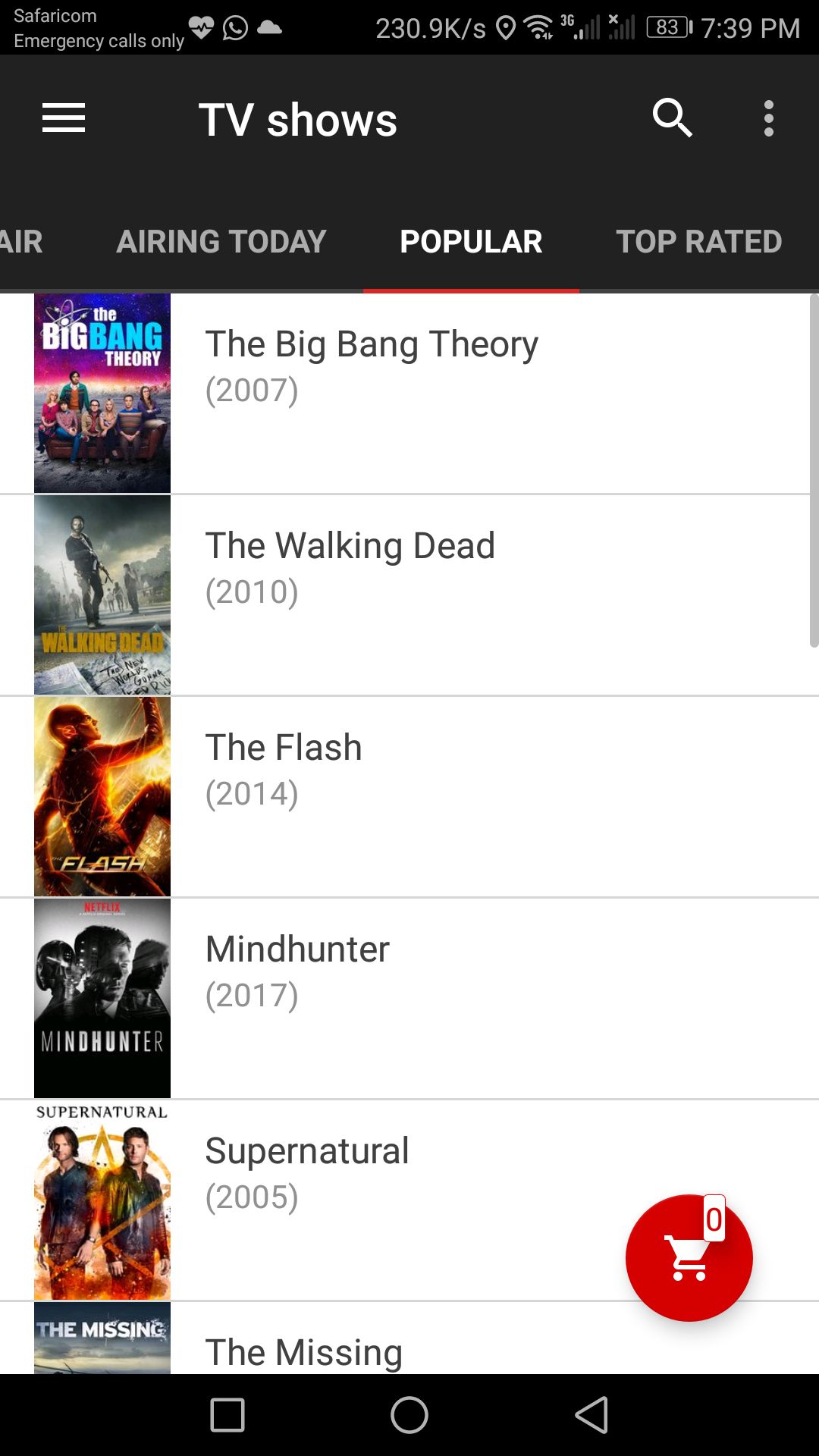Open the hamburger navigation drawer
The width and height of the screenshot is (819, 1456).
click(x=64, y=118)
